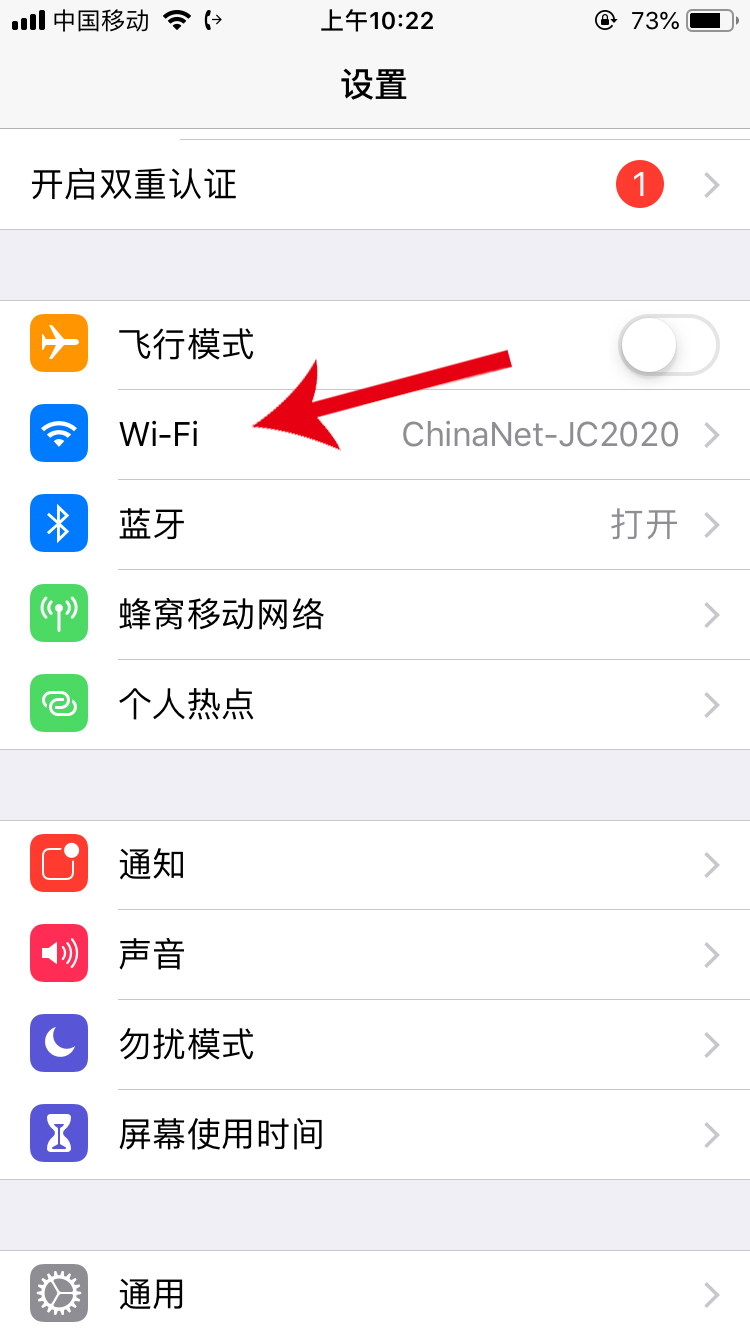Image resolution: width=750 pixels, height=1334 pixels.
Task: Toggle the 飞行模式 switch
Action: pos(668,345)
